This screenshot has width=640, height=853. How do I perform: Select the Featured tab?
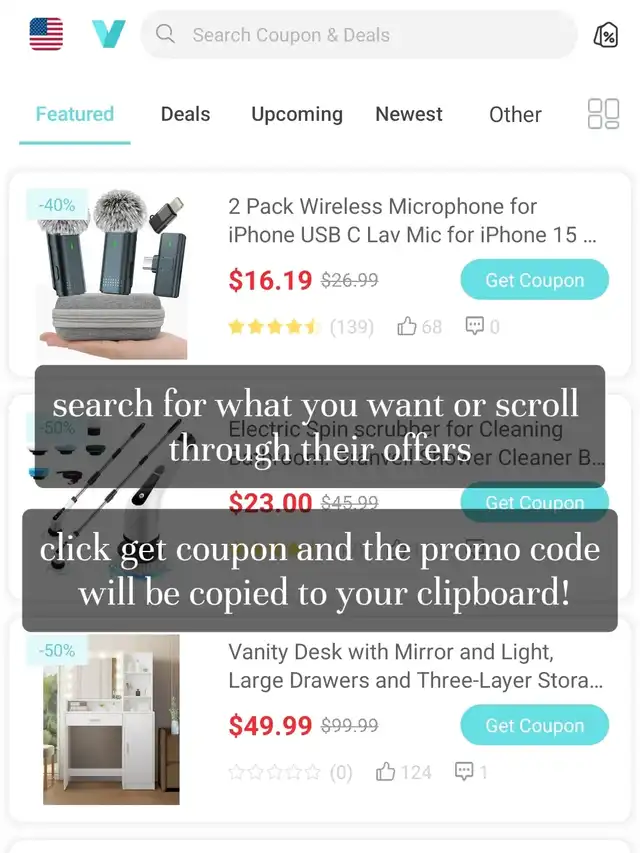[75, 114]
